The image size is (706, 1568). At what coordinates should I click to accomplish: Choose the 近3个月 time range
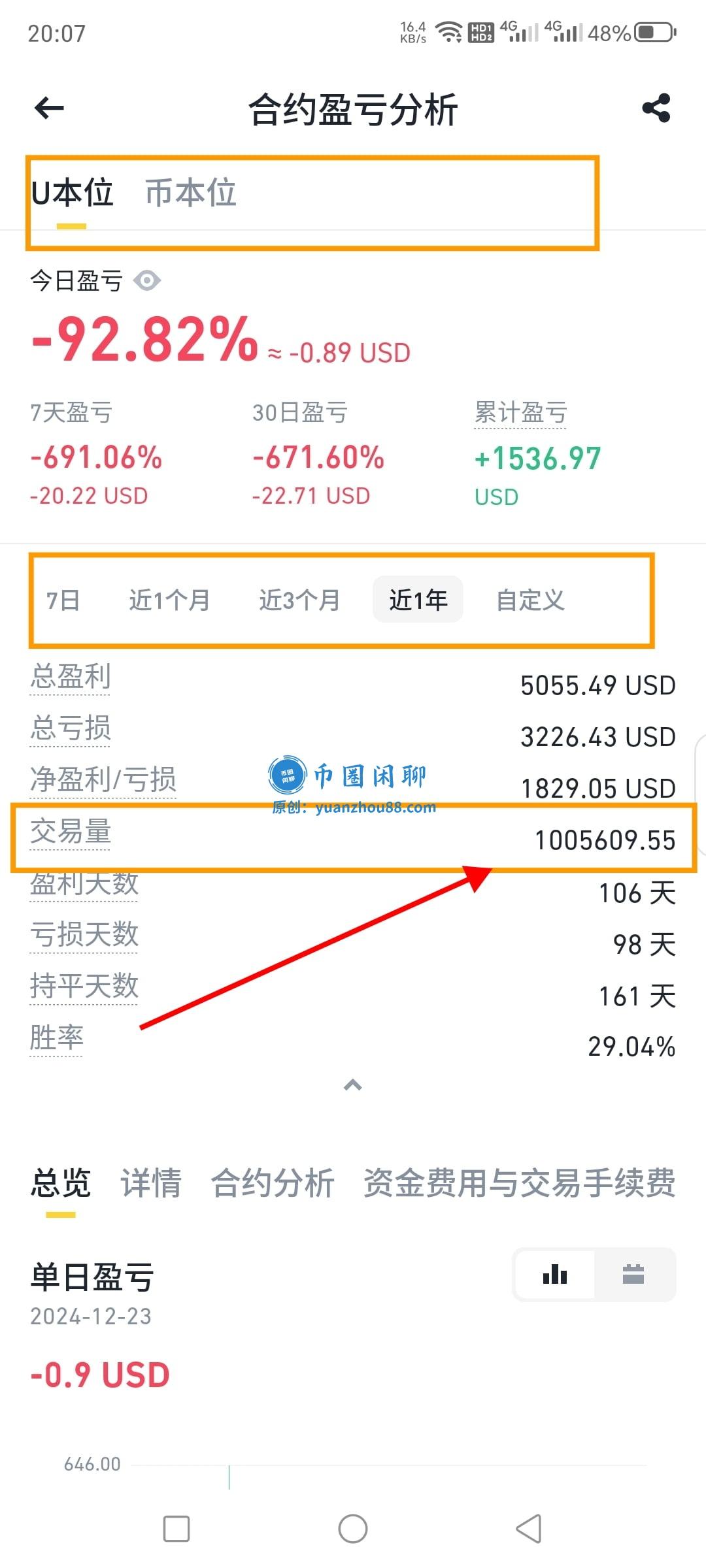tap(299, 600)
